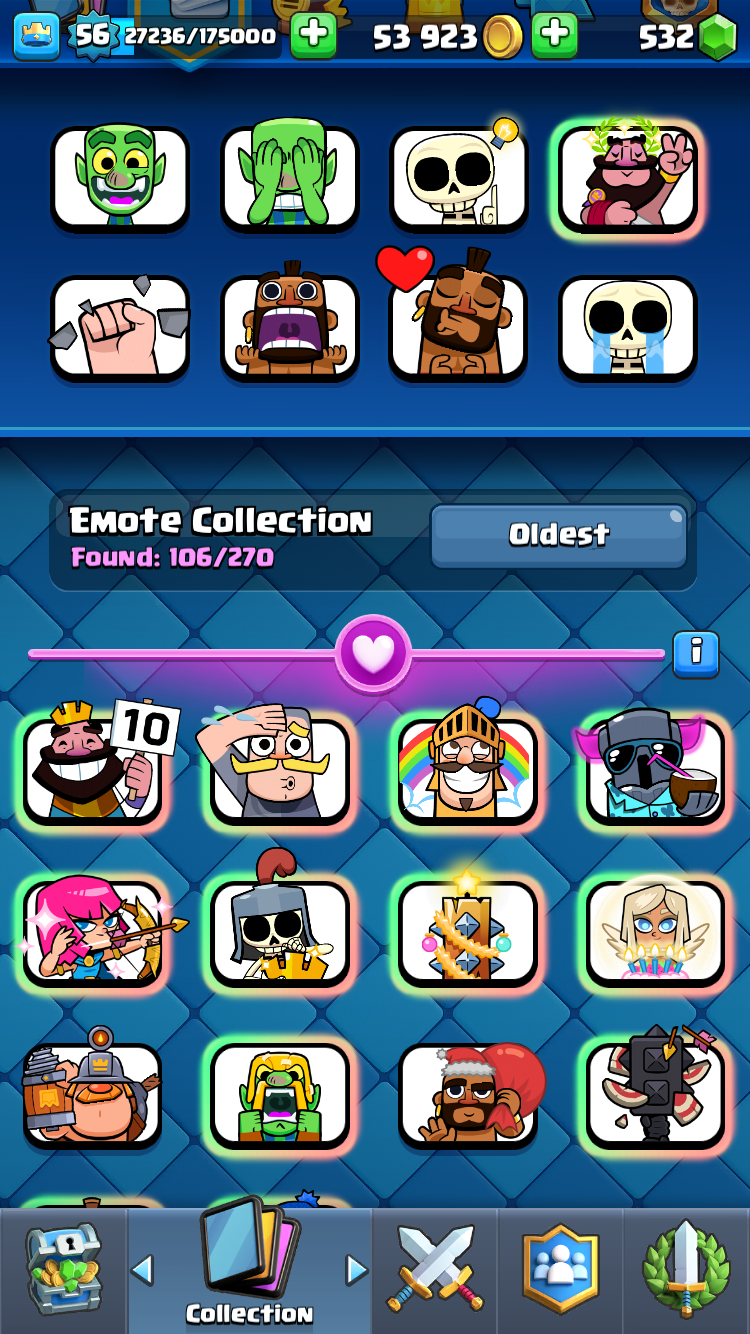
Task: Select the screaming Hog Rider emote in deck
Action: 289,328
